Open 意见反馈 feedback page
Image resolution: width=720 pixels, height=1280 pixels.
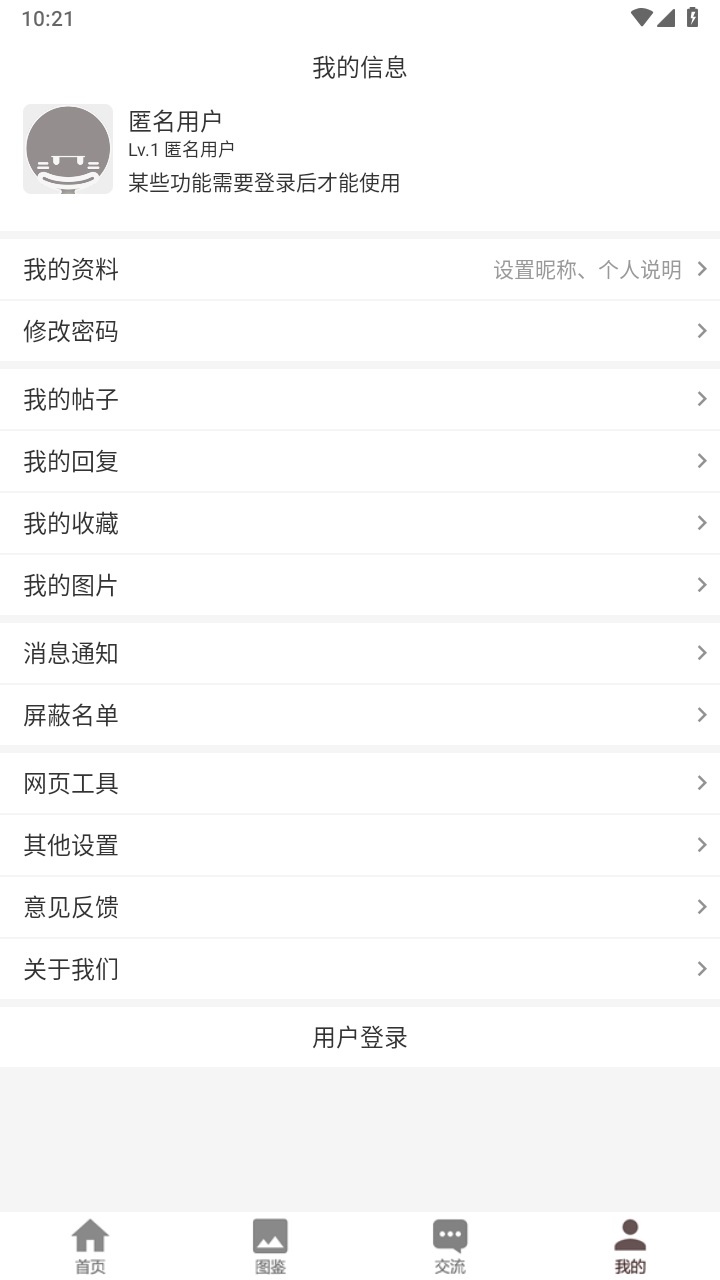coord(360,907)
